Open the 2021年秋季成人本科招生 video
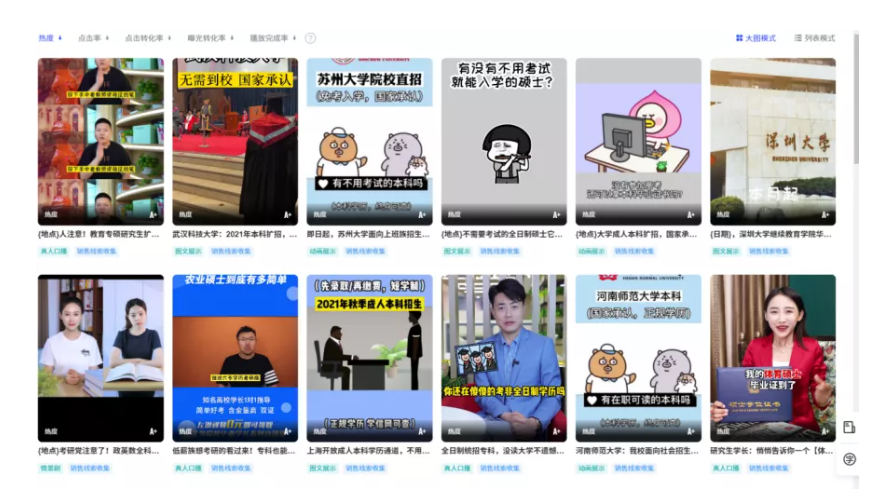This screenshot has height=502, width=893. pos(369,357)
